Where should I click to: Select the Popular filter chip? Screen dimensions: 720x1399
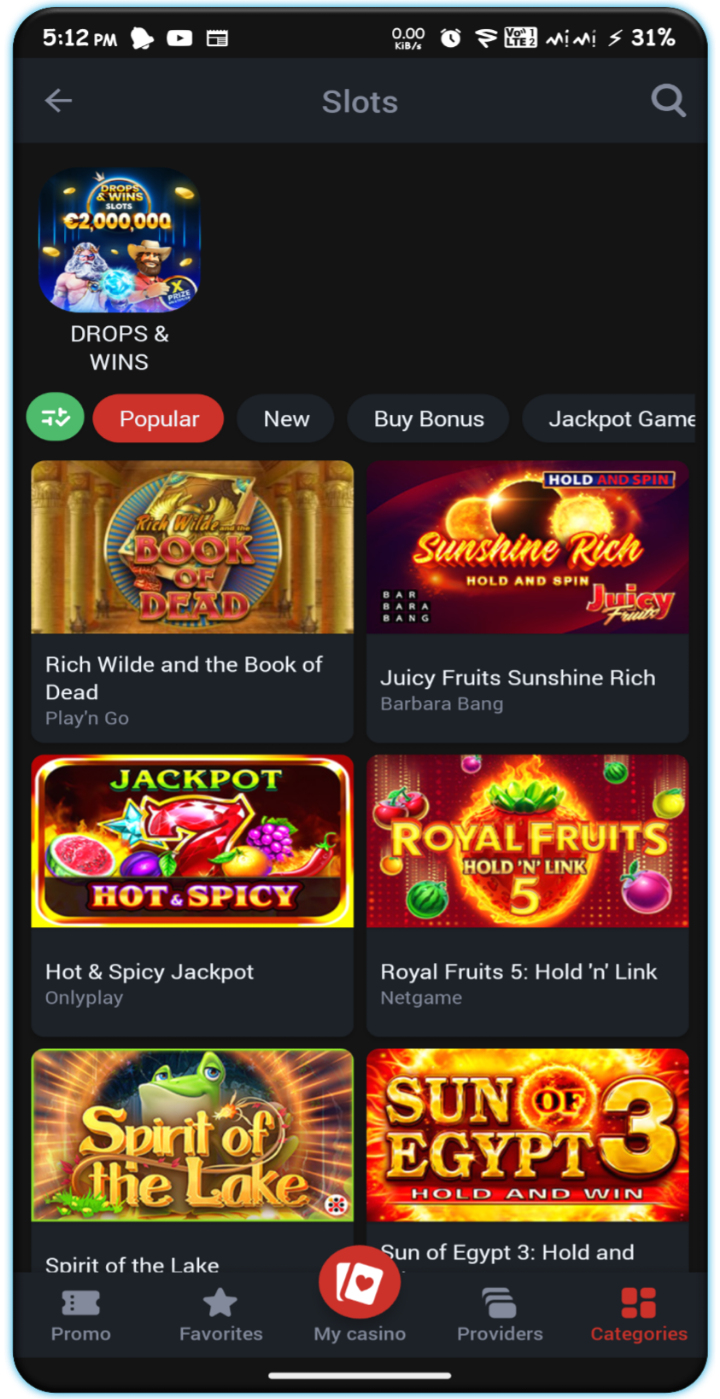point(159,419)
